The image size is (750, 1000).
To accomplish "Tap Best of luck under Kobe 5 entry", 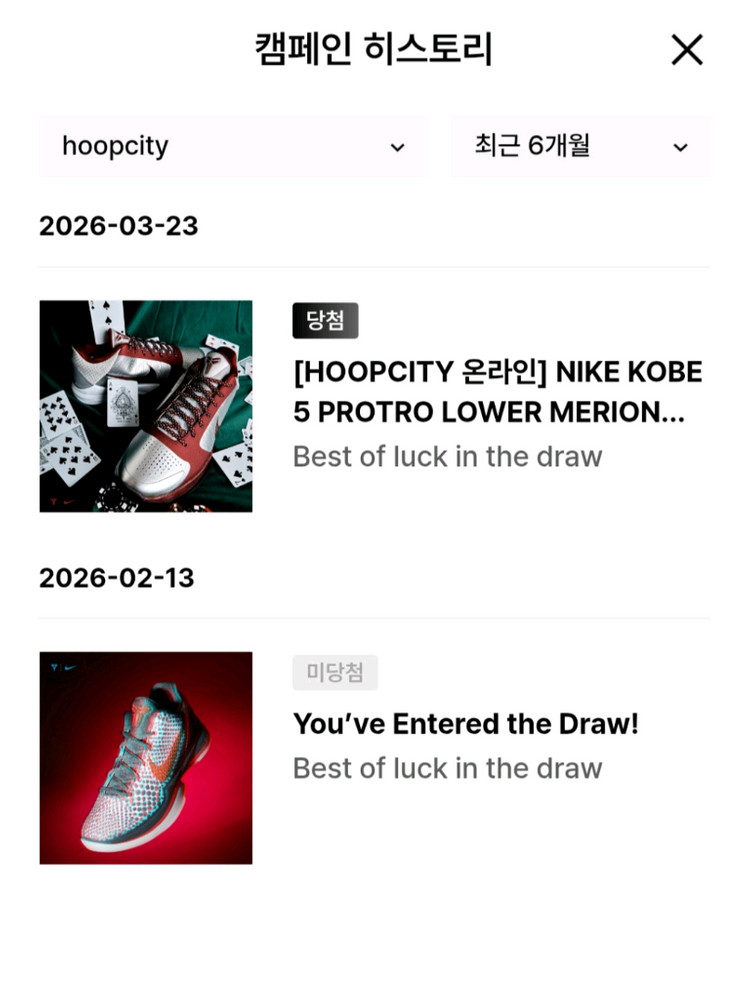I will pyautogui.click(x=447, y=457).
